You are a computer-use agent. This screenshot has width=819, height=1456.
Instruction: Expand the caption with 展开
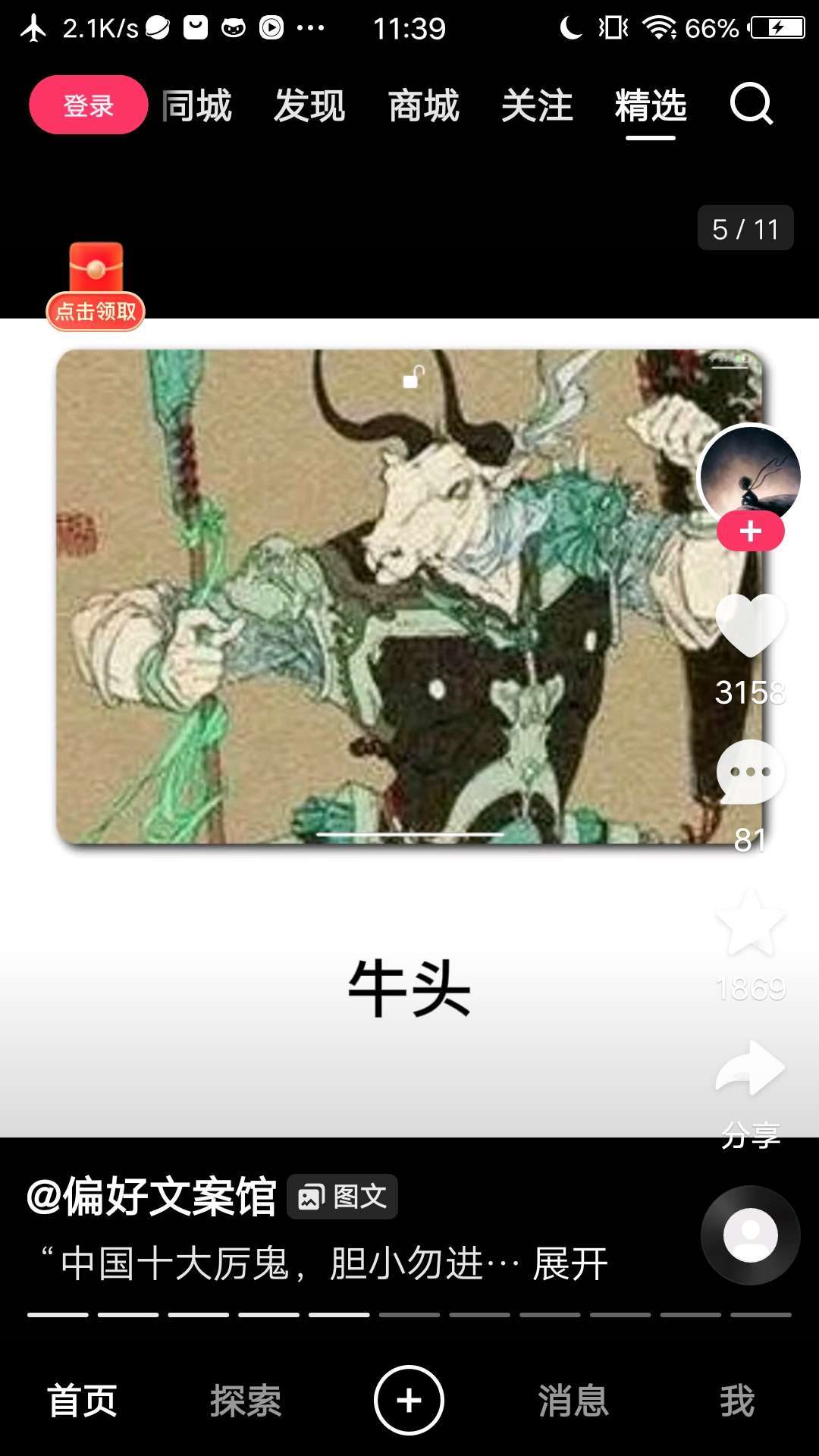click(570, 1264)
